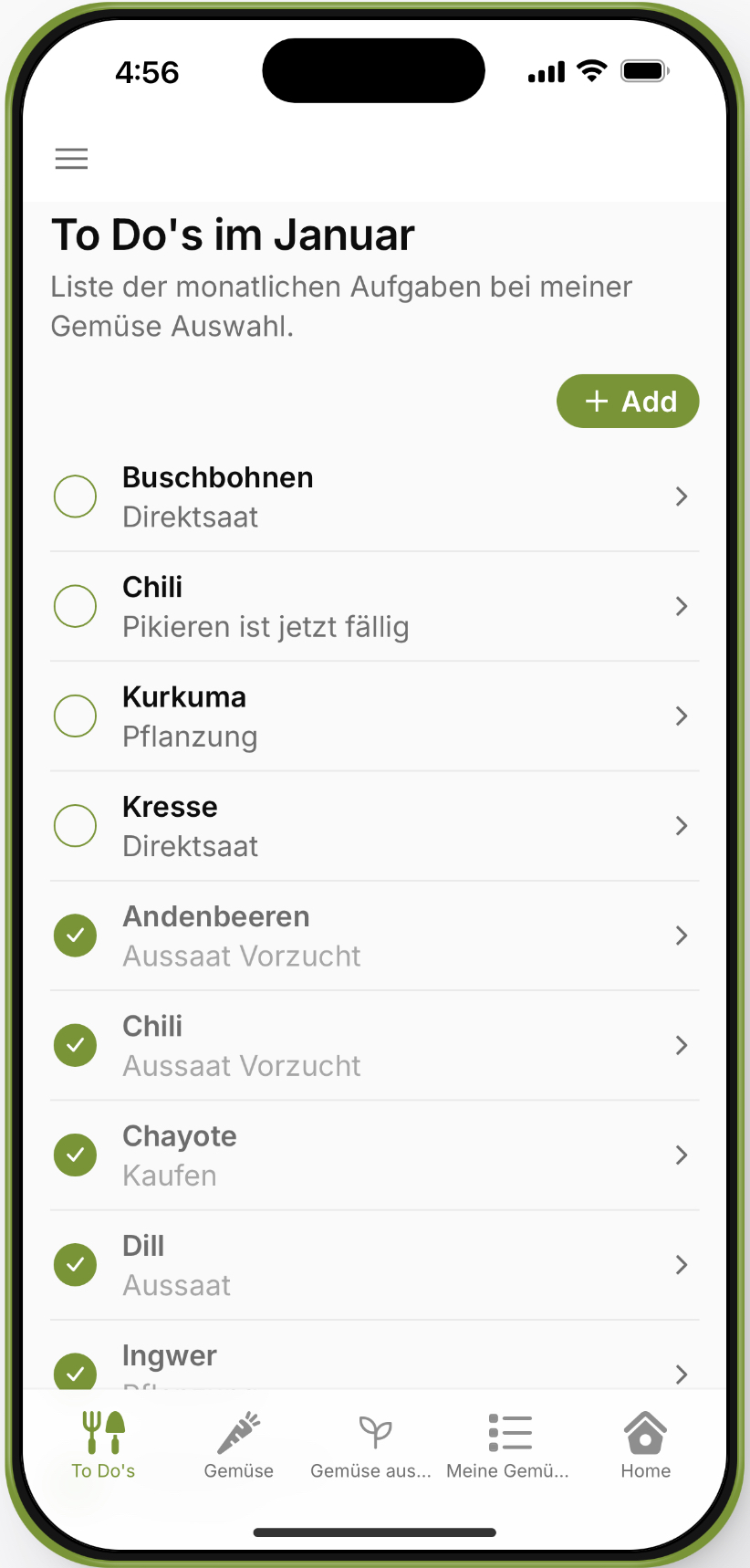Open the Meine Gemüse tab
750x1568 pixels.
click(x=508, y=1445)
